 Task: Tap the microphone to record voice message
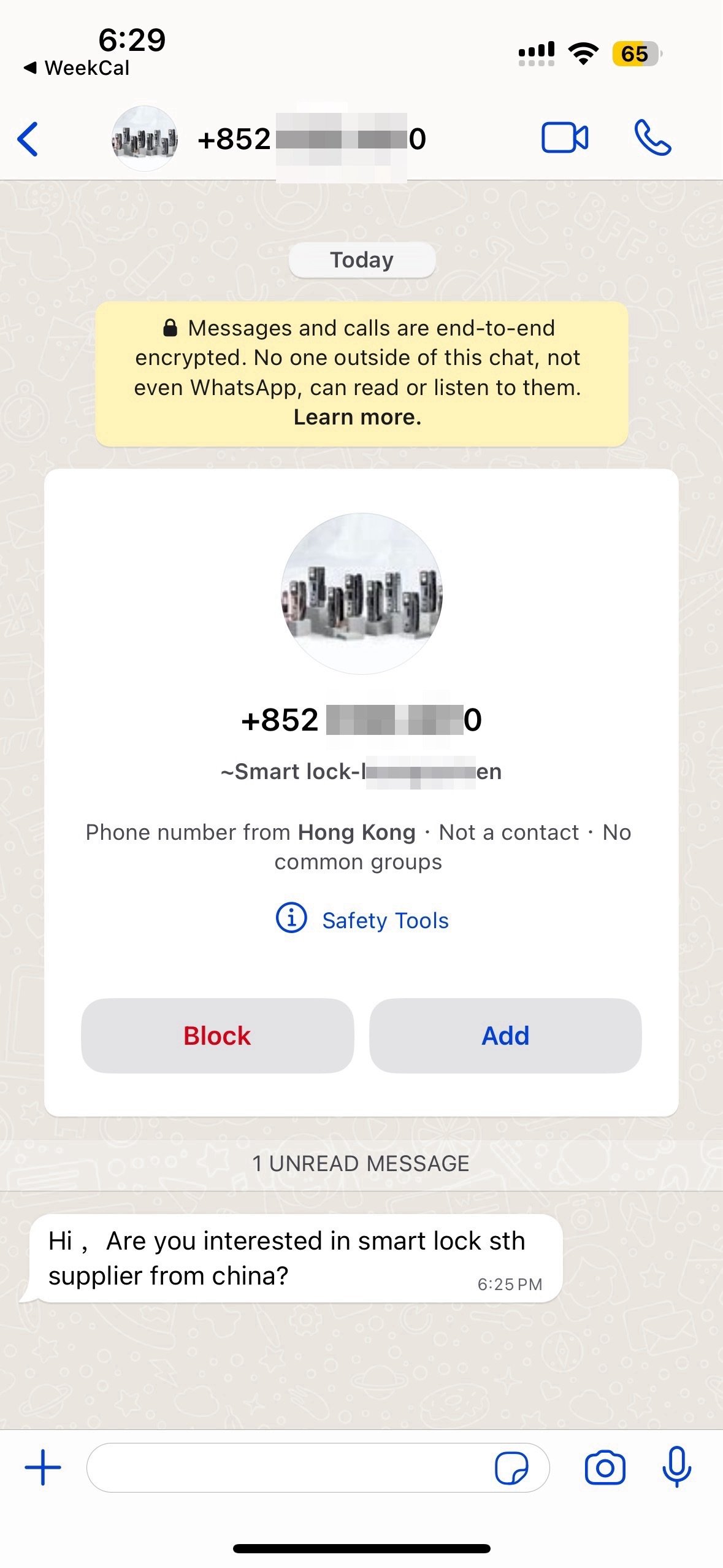coord(676,1467)
